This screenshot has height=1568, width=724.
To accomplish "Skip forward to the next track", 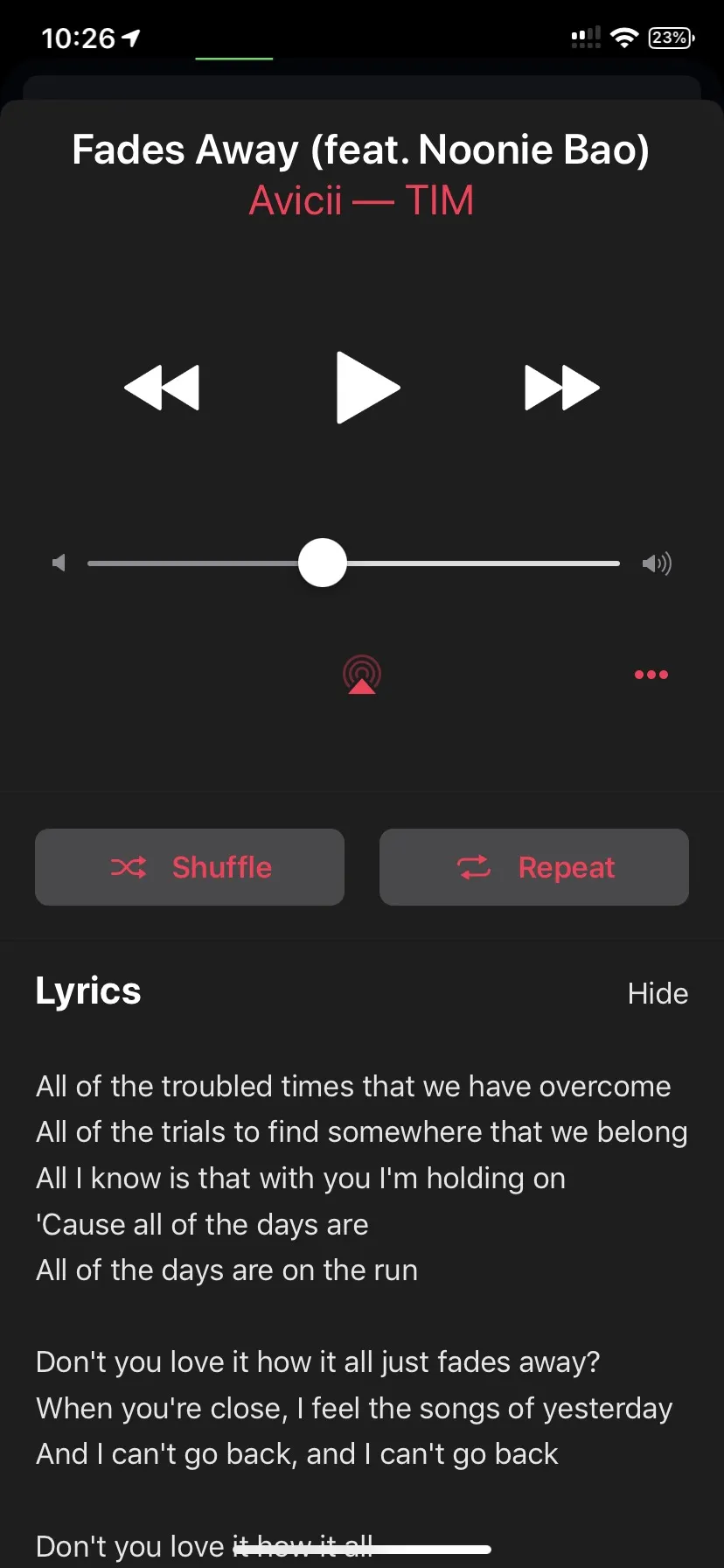I will (x=561, y=388).
